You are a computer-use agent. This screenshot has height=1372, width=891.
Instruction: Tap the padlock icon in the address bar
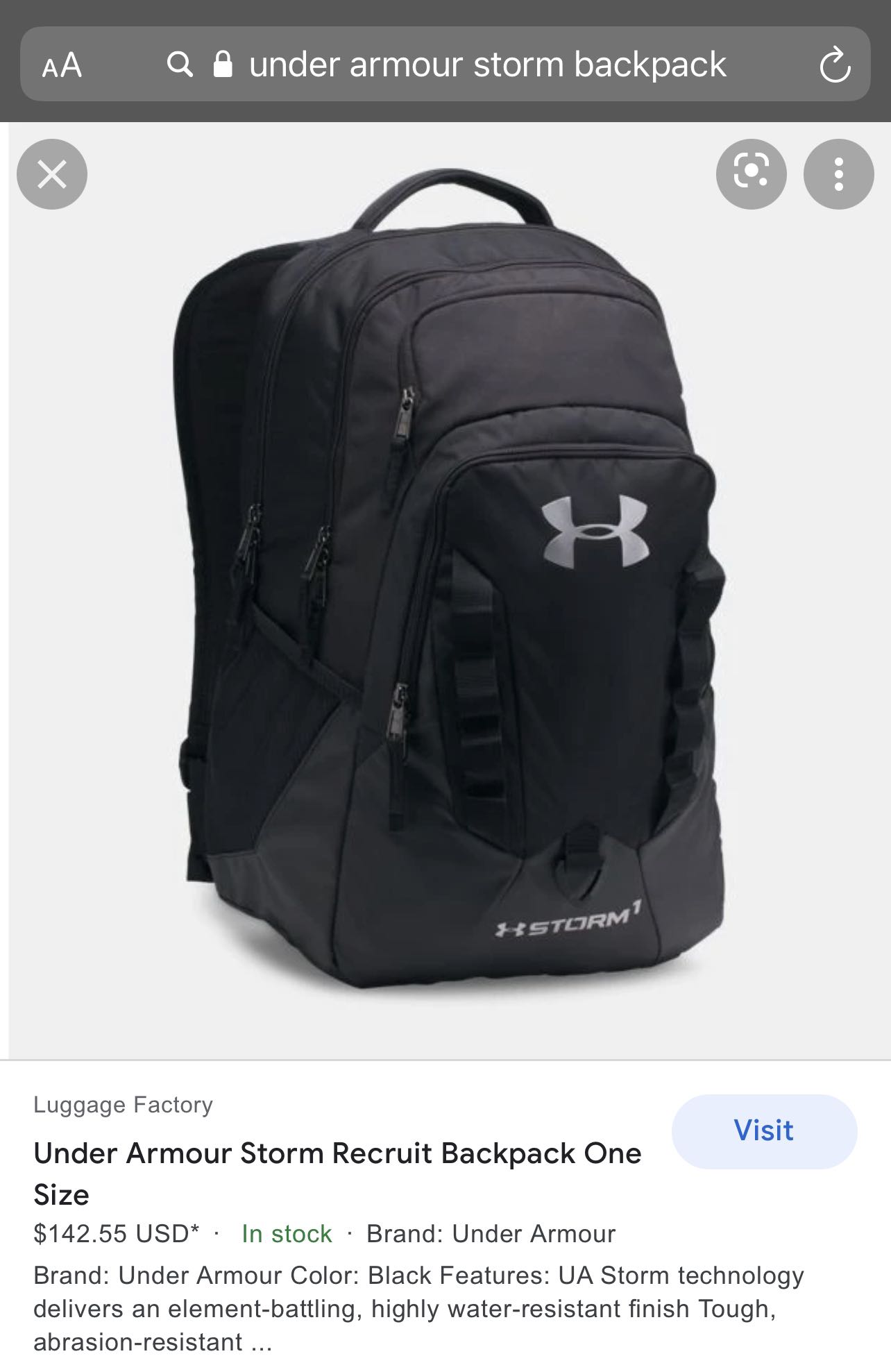coord(223,65)
